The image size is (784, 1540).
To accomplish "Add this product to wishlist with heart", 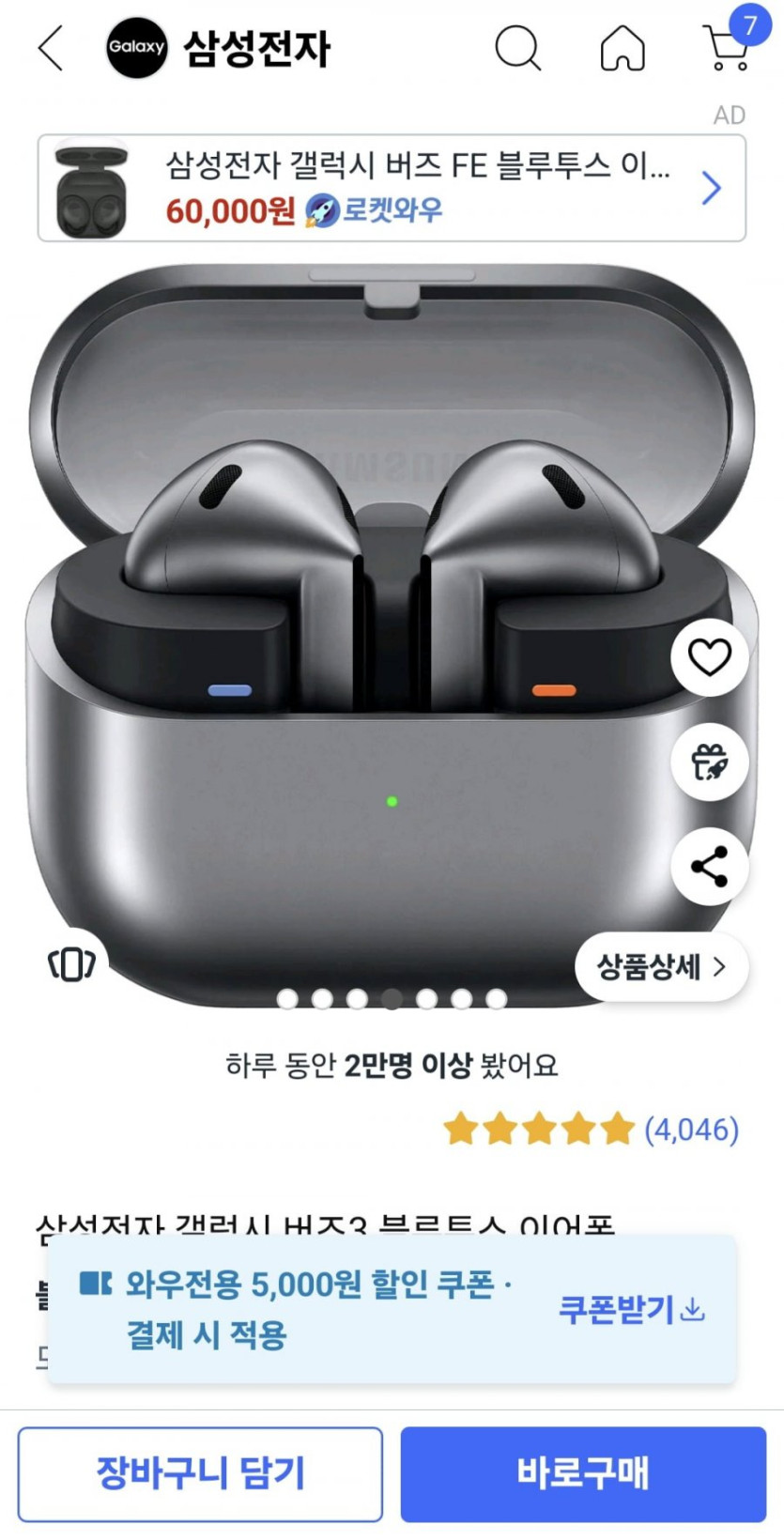I will [x=709, y=657].
